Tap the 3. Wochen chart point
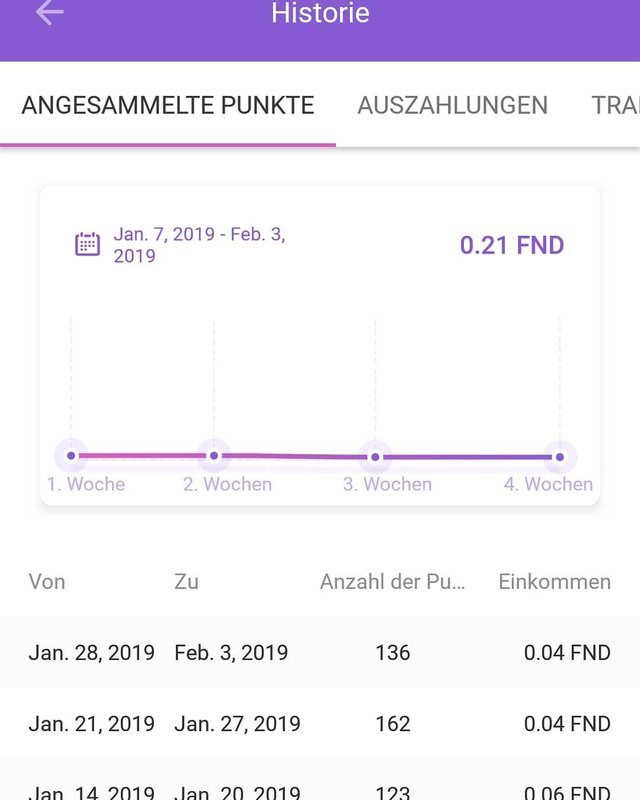The height and width of the screenshot is (800, 640). coord(375,457)
